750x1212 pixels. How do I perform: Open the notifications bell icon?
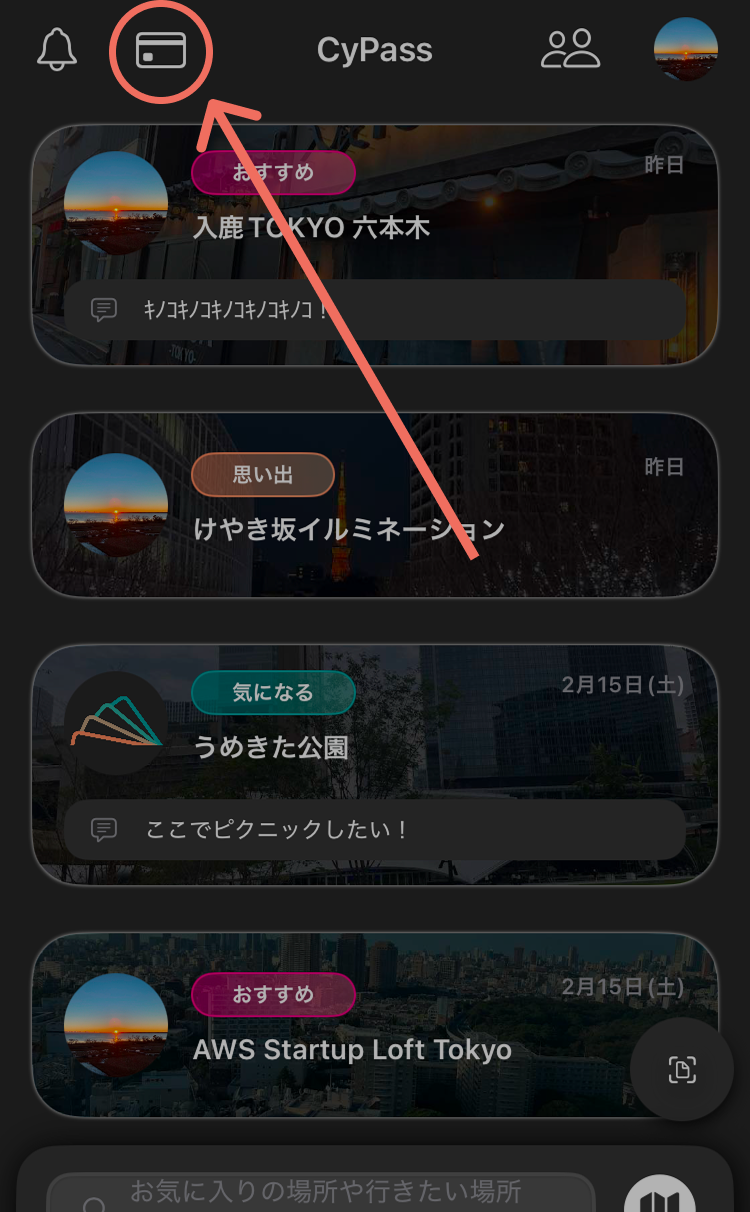[x=57, y=49]
